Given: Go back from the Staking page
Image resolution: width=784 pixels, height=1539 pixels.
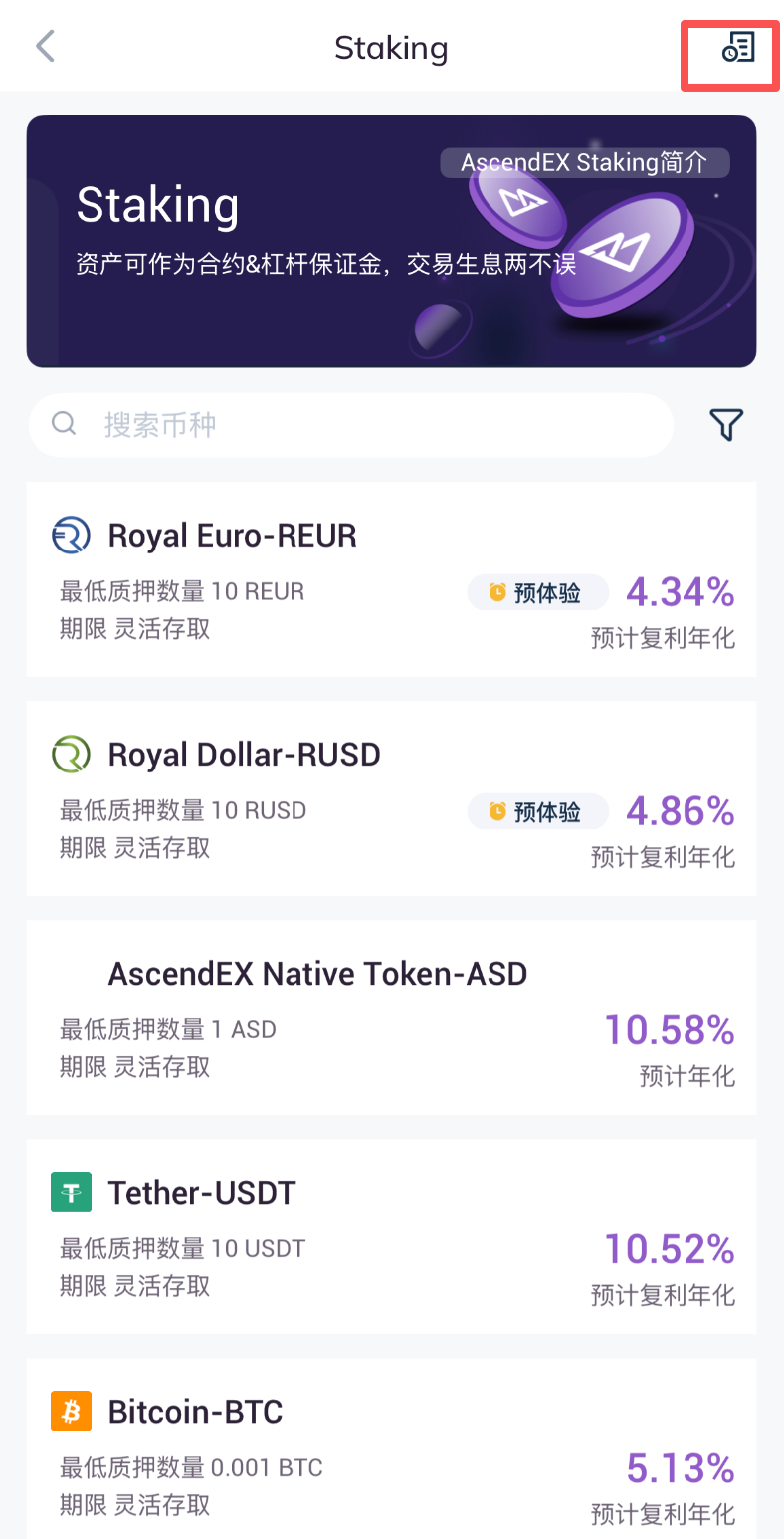Looking at the screenshot, I should [45, 47].
